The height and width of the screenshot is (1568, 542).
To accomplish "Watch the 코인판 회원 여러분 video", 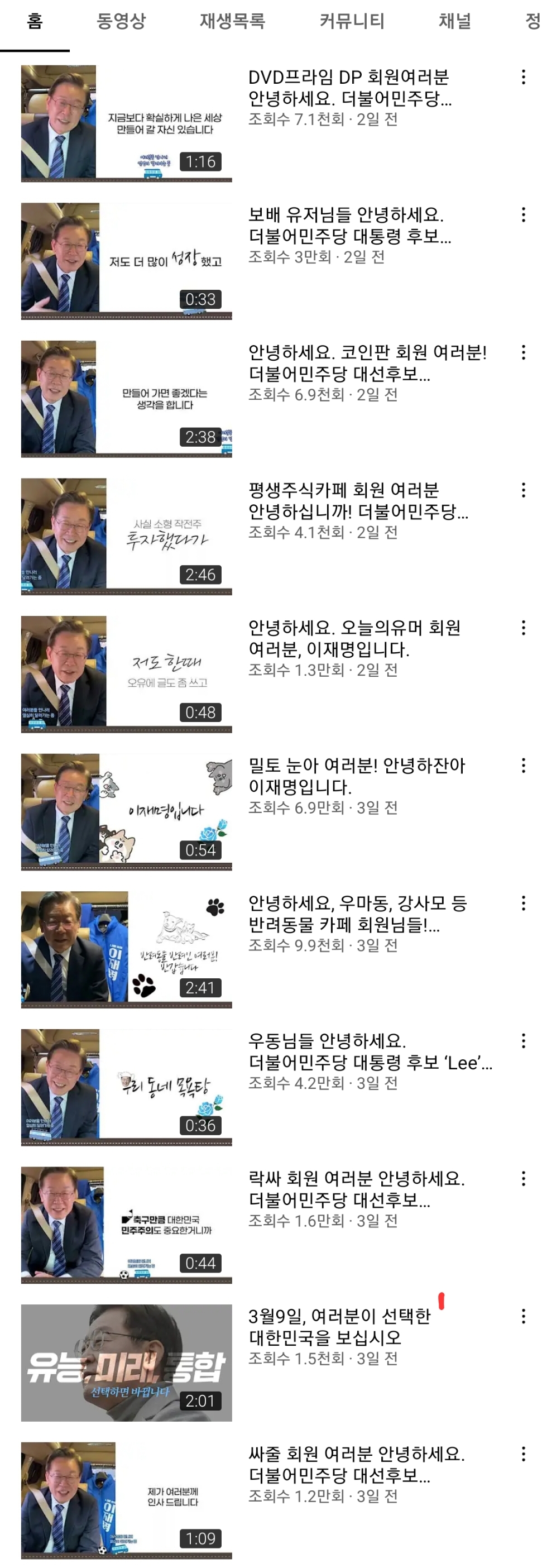I will [x=127, y=398].
